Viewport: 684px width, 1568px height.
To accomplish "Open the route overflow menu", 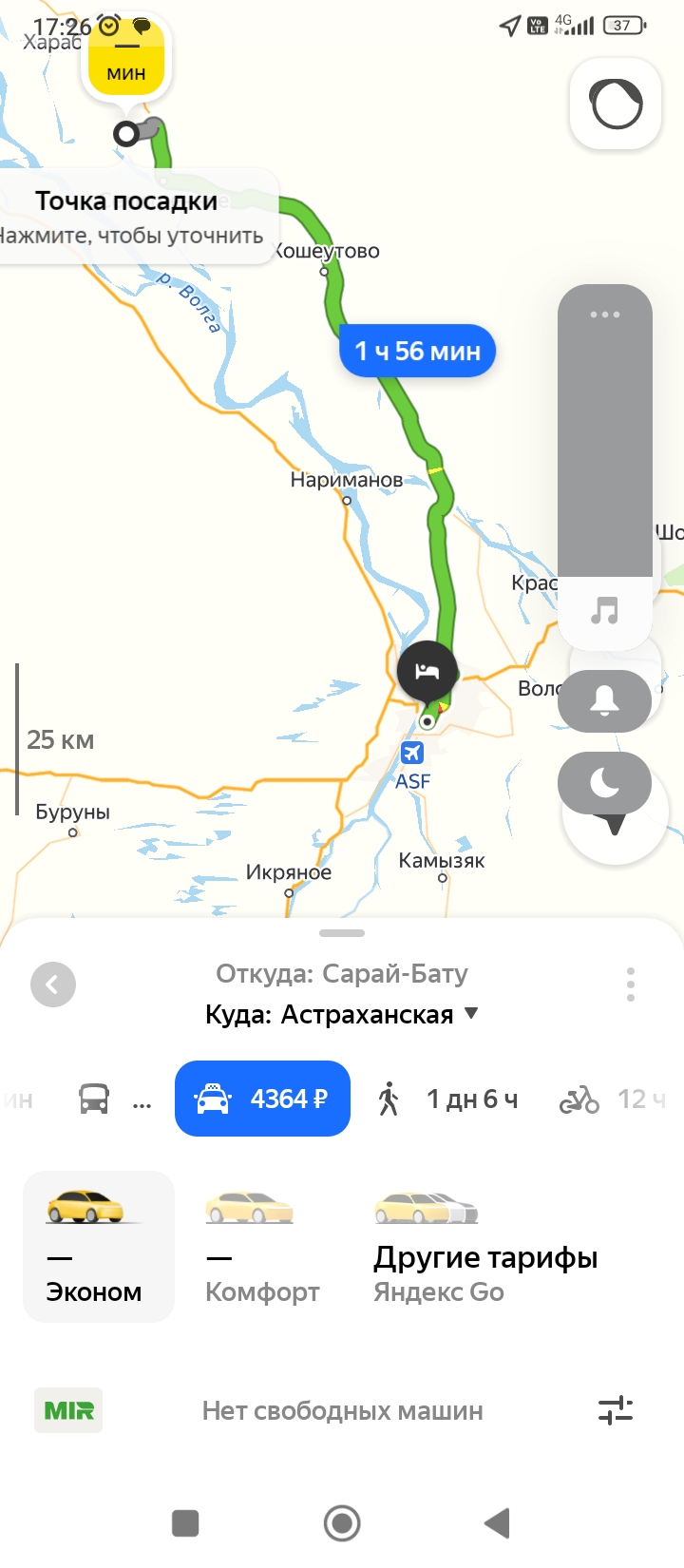I will 630,985.
